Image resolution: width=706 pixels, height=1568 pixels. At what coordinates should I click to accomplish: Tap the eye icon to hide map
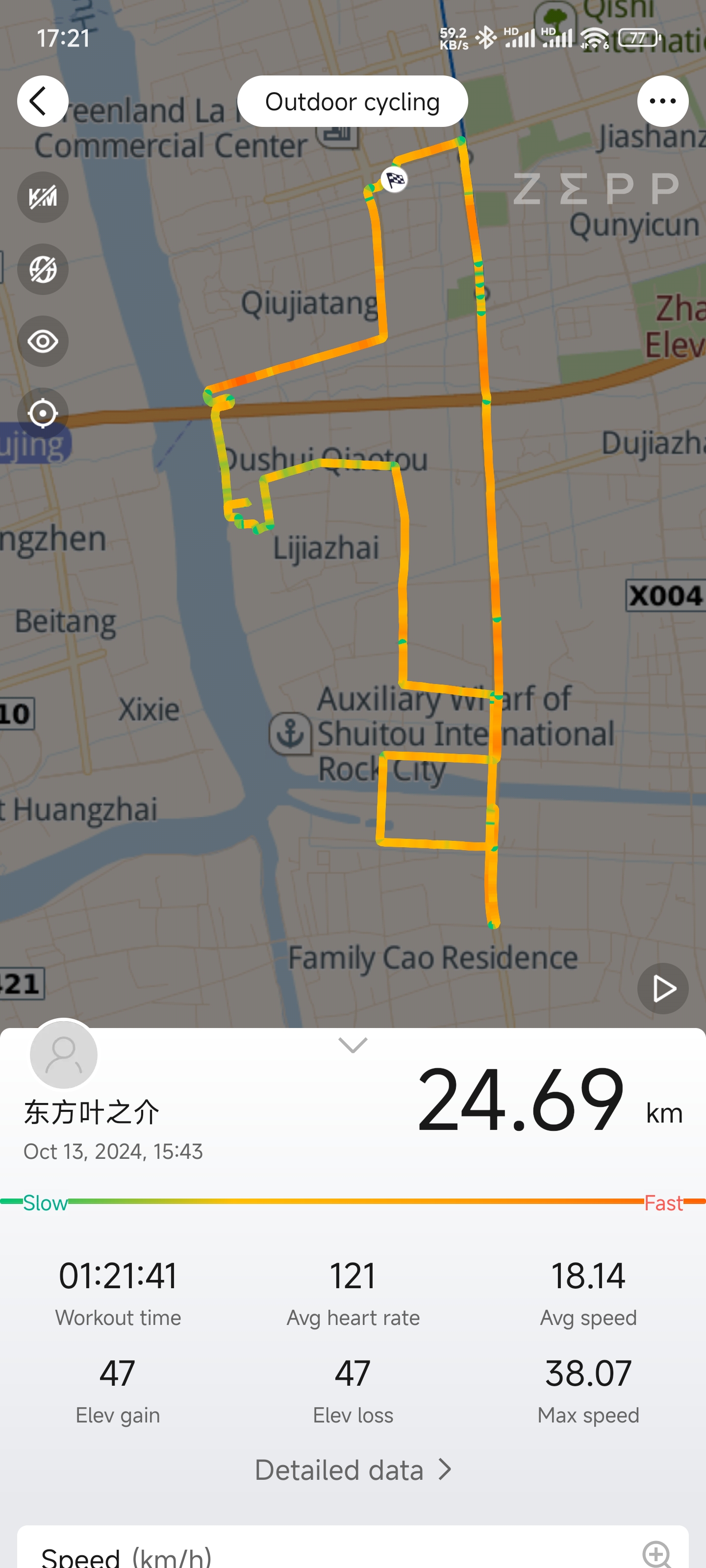click(x=43, y=342)
